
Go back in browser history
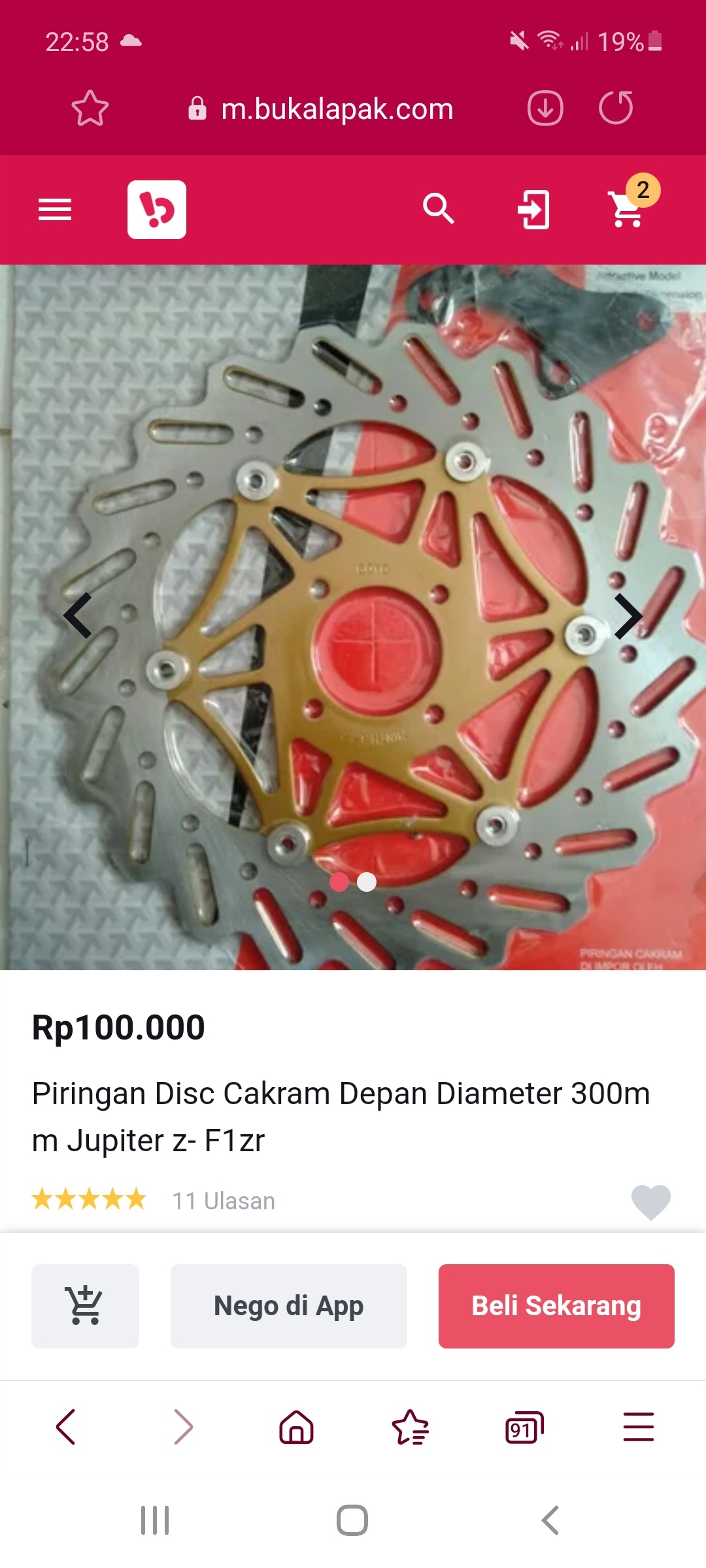pyautogui.click(x=66, y=1426)
